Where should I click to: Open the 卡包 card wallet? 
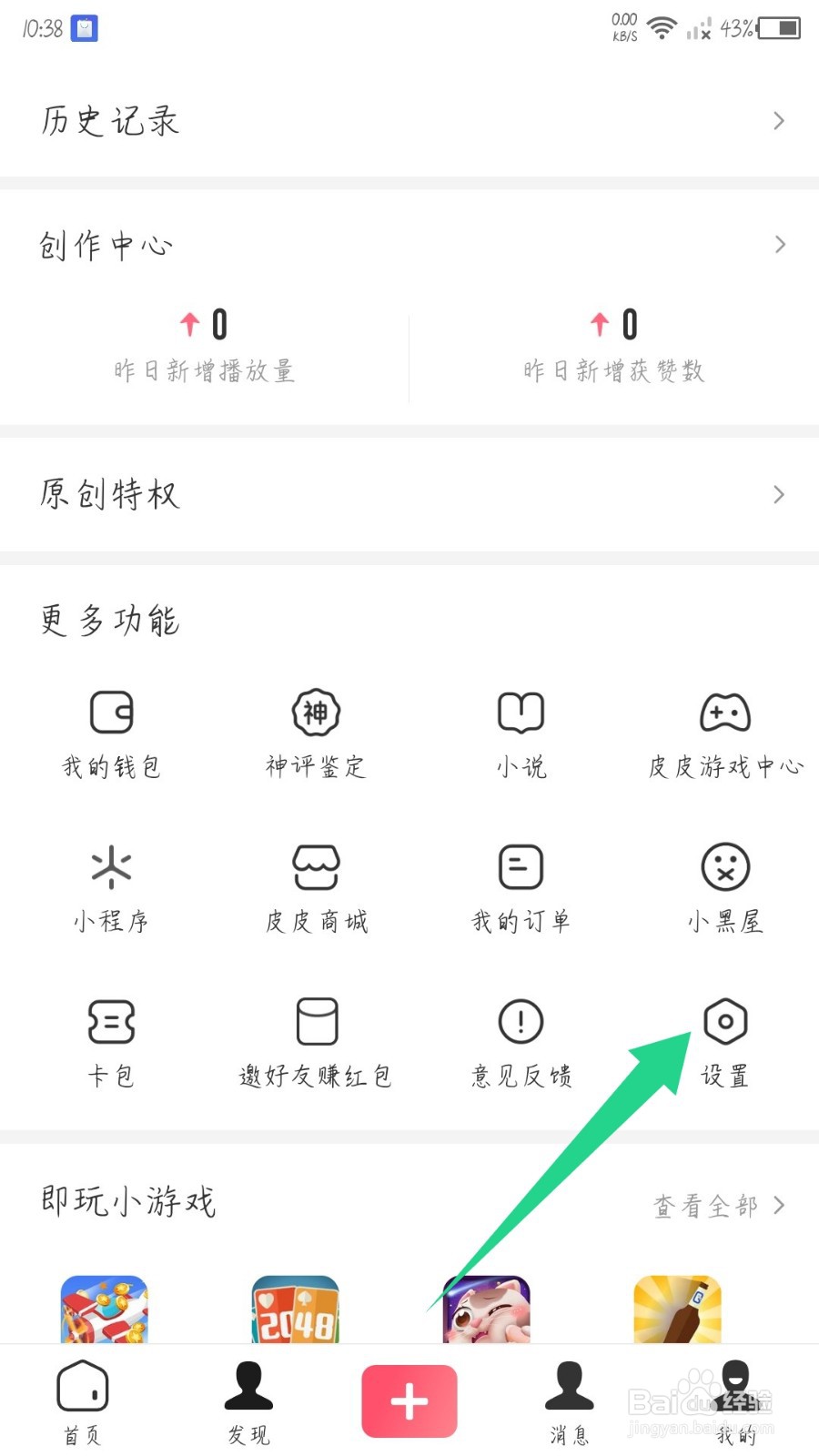pos(112,1042)
